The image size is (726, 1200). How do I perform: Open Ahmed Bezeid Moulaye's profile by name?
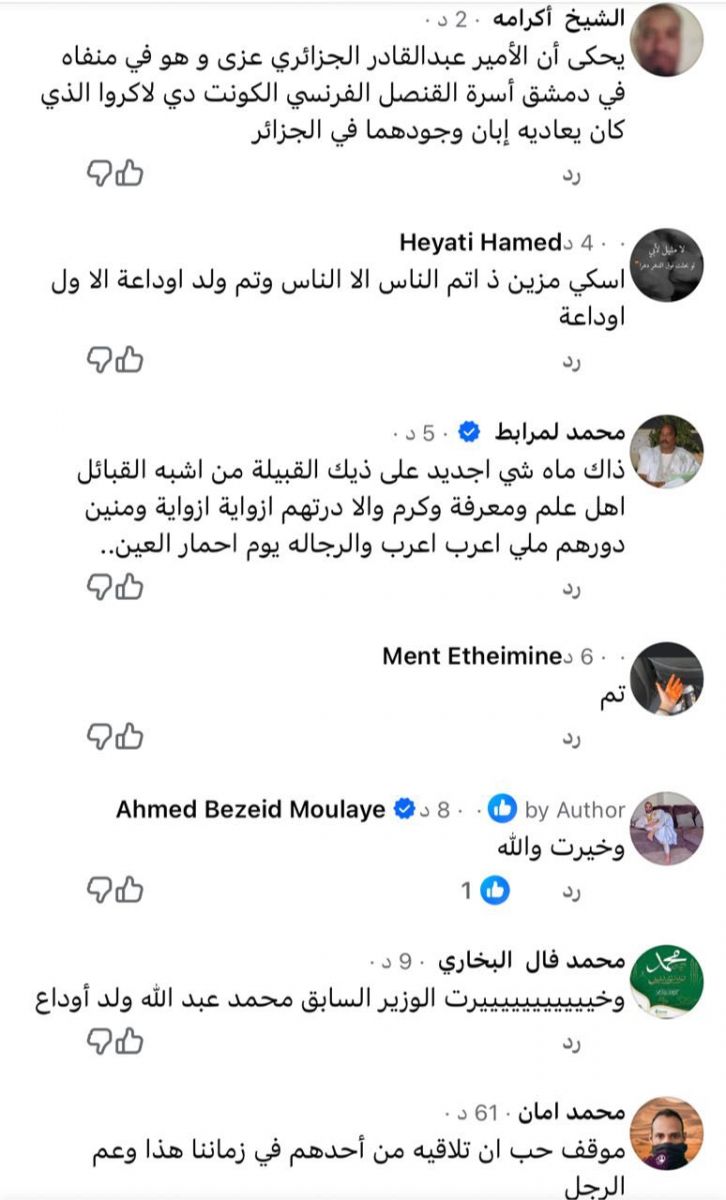click(250, 809)
